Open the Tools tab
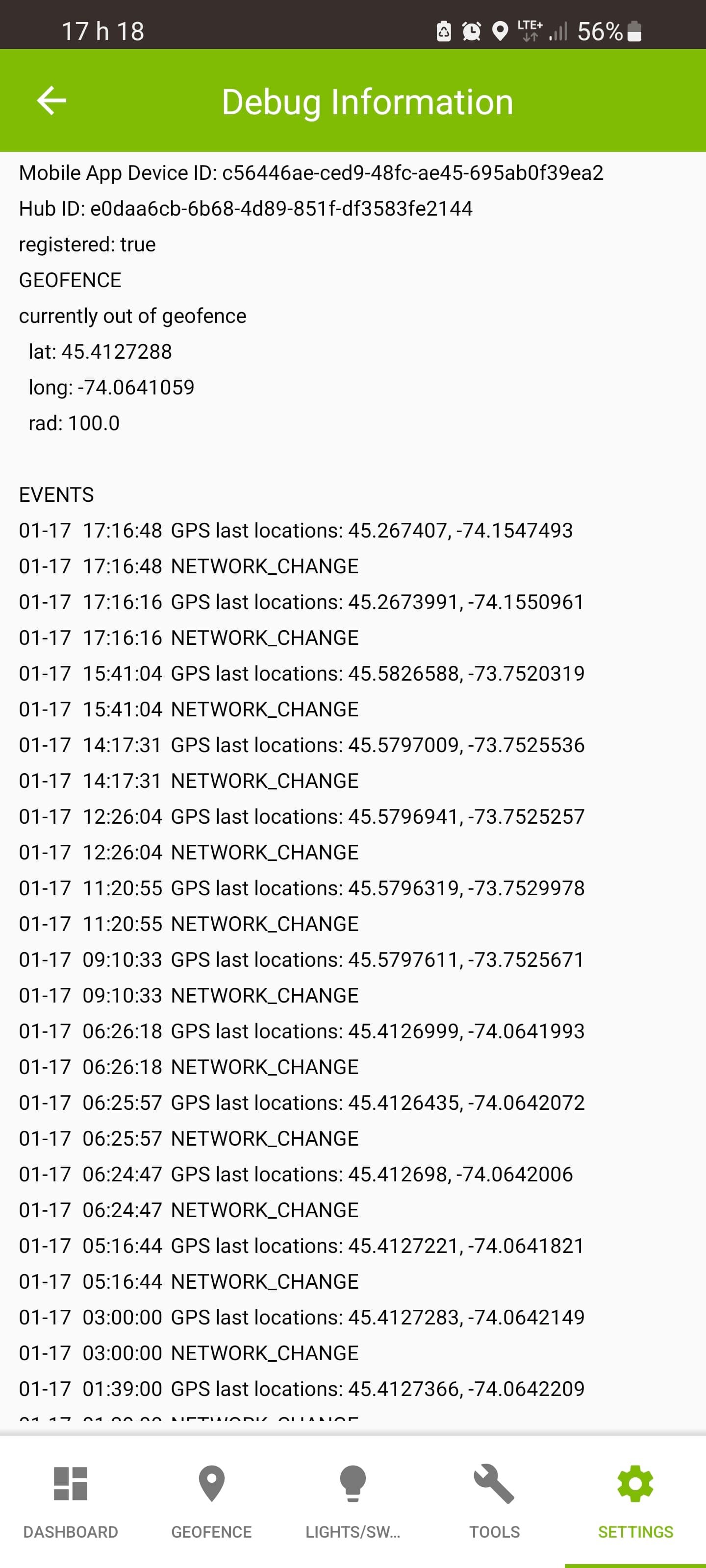The image size is (706, 1568). (494, 1500)
